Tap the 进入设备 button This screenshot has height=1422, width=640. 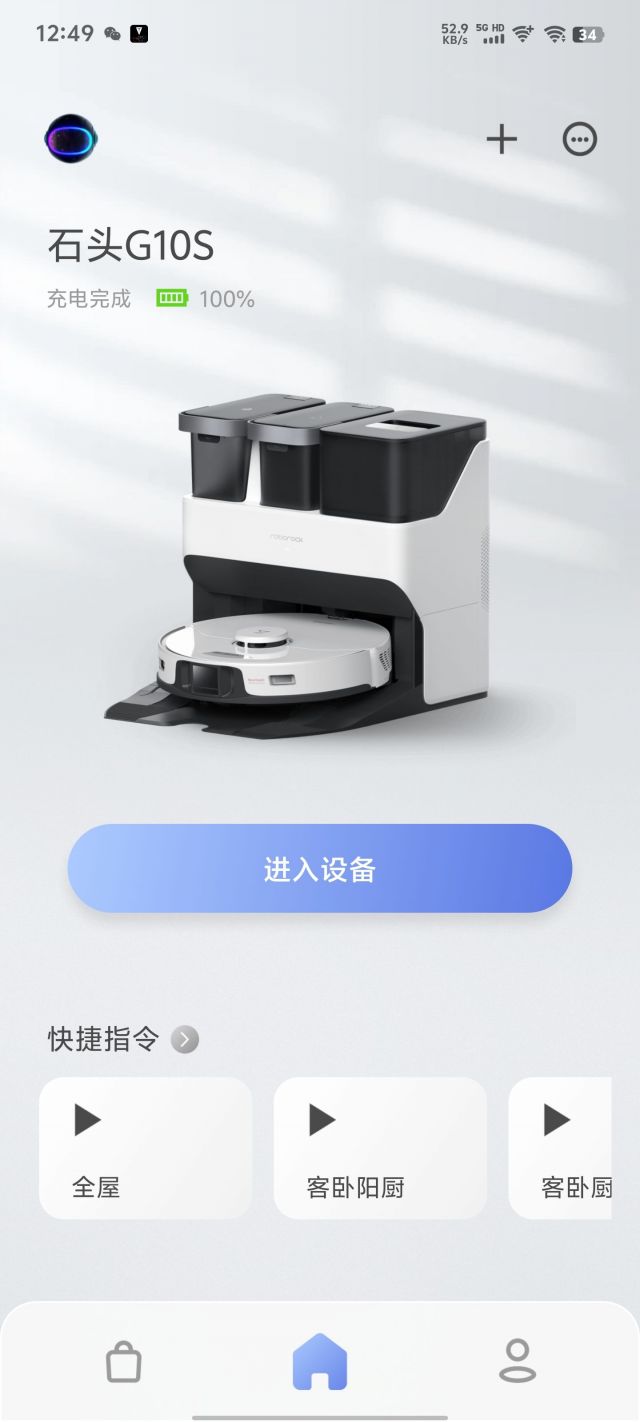(x=320, y=868)
